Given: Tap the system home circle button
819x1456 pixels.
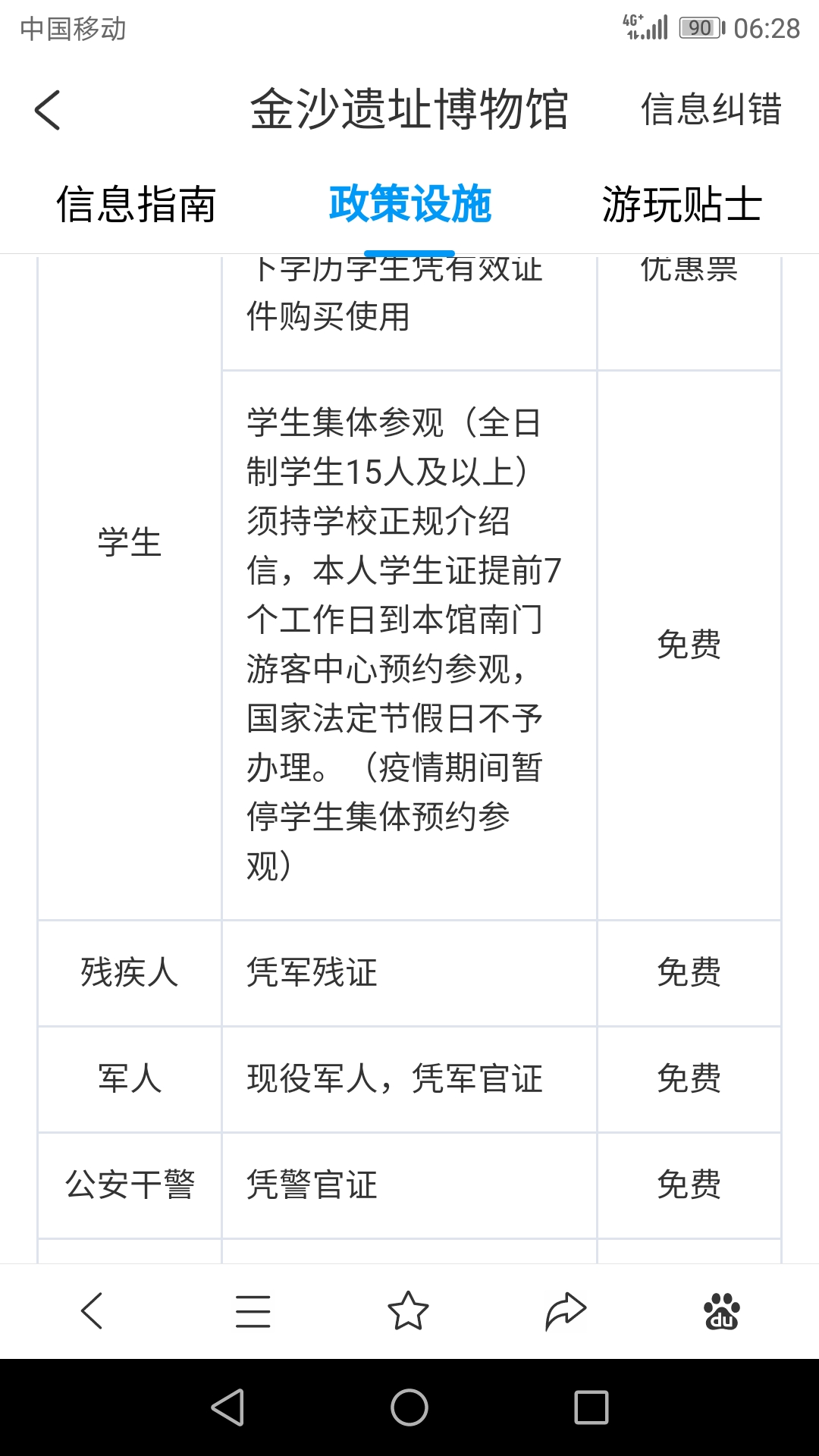Looking at the screenshot, I should (x=409, y=1407).
